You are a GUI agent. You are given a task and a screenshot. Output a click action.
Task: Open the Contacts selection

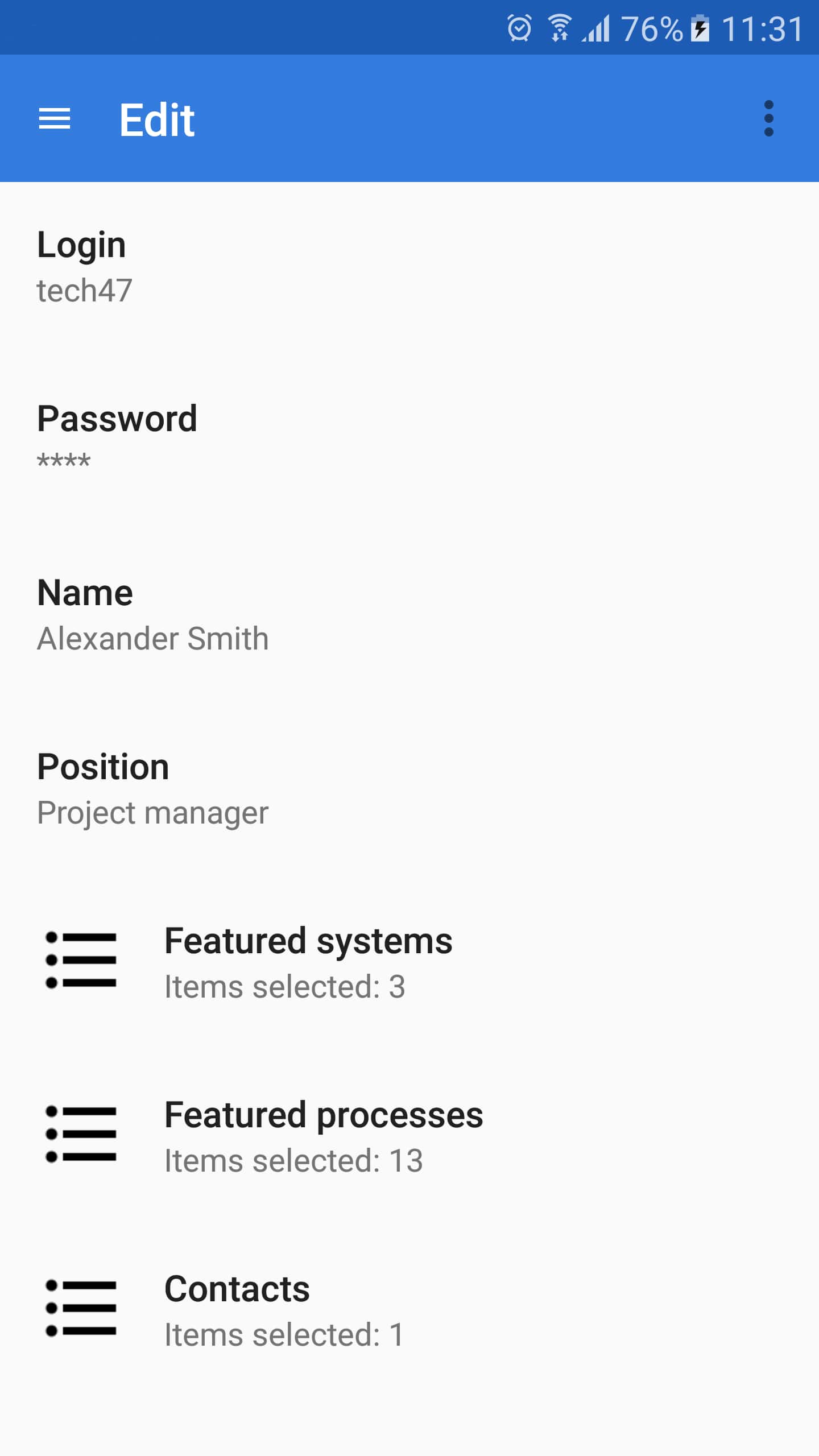409,1312
